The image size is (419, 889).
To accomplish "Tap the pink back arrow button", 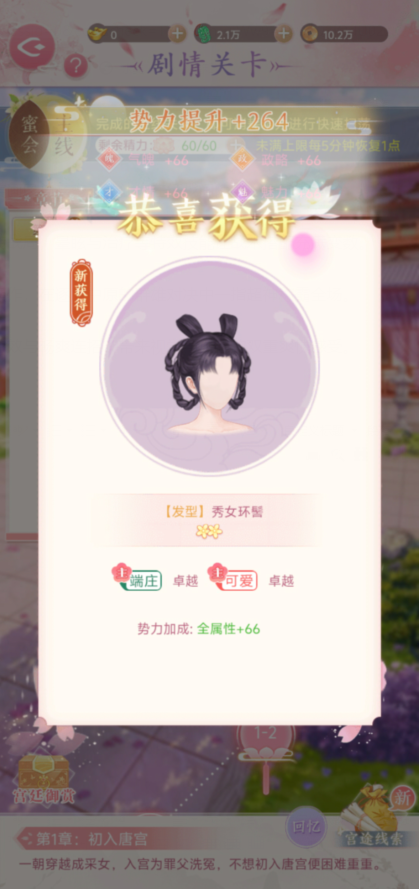I will [x=32, y=46].
